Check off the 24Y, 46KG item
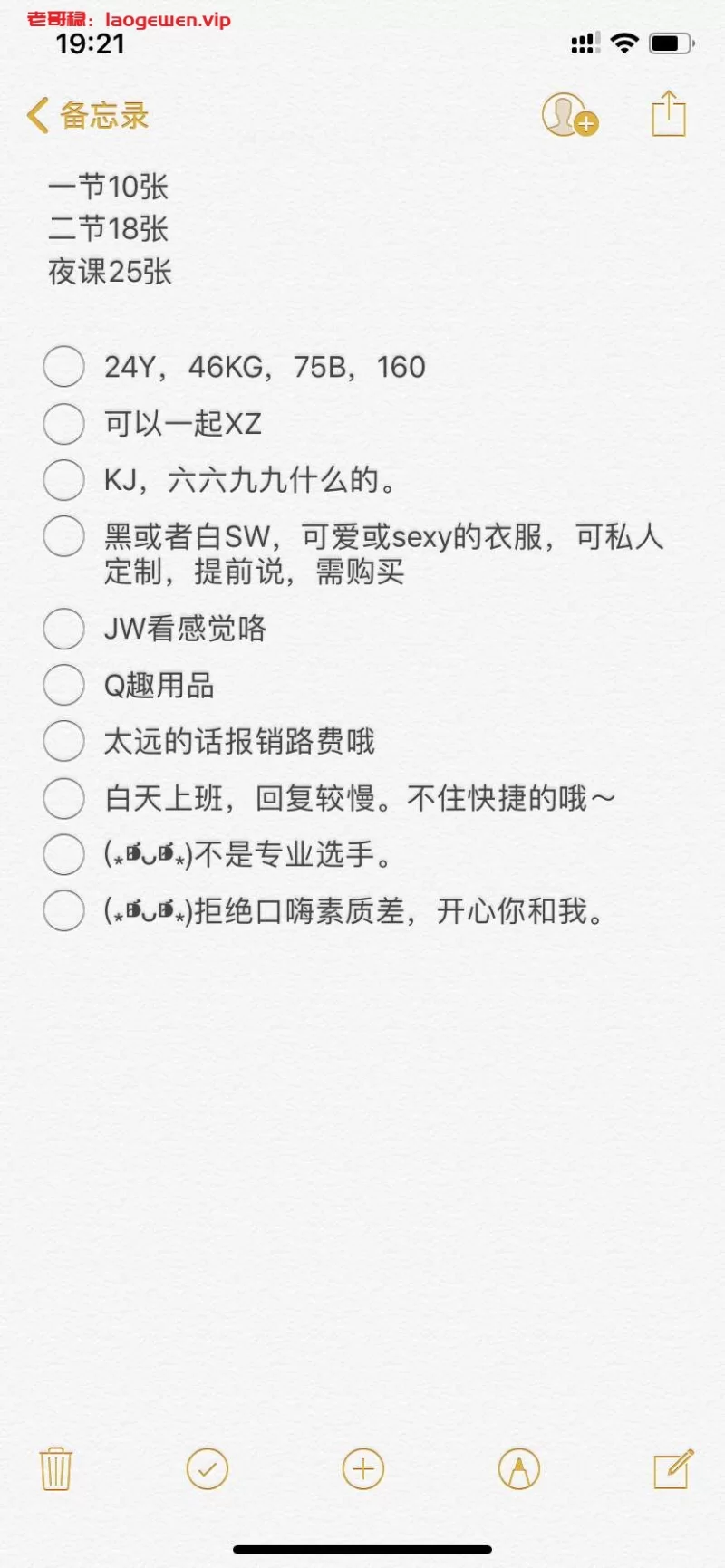Image resolution: width=725 pixels, height=1568 pixels. 64,367
